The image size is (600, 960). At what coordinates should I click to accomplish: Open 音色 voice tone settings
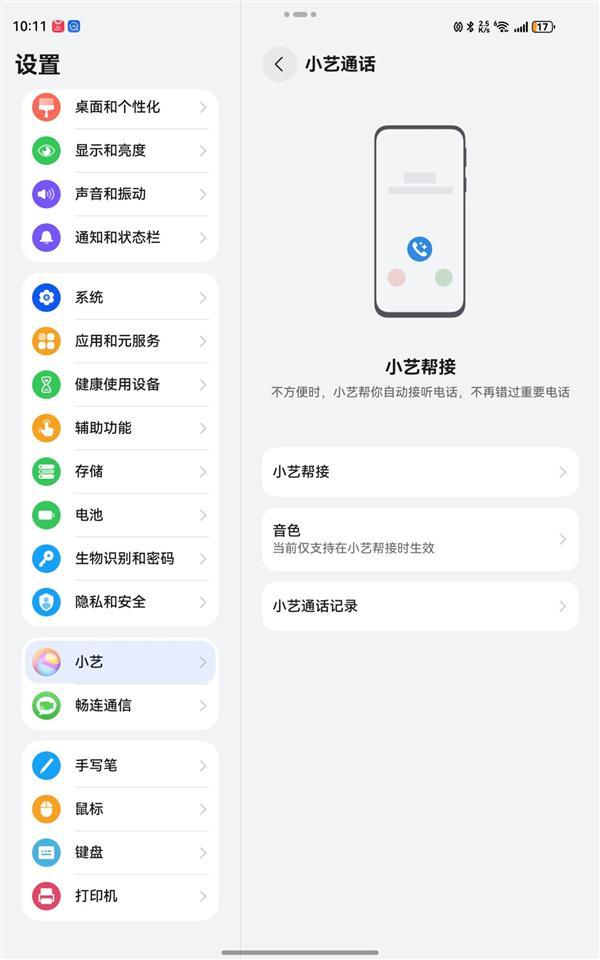coord(420,539)
